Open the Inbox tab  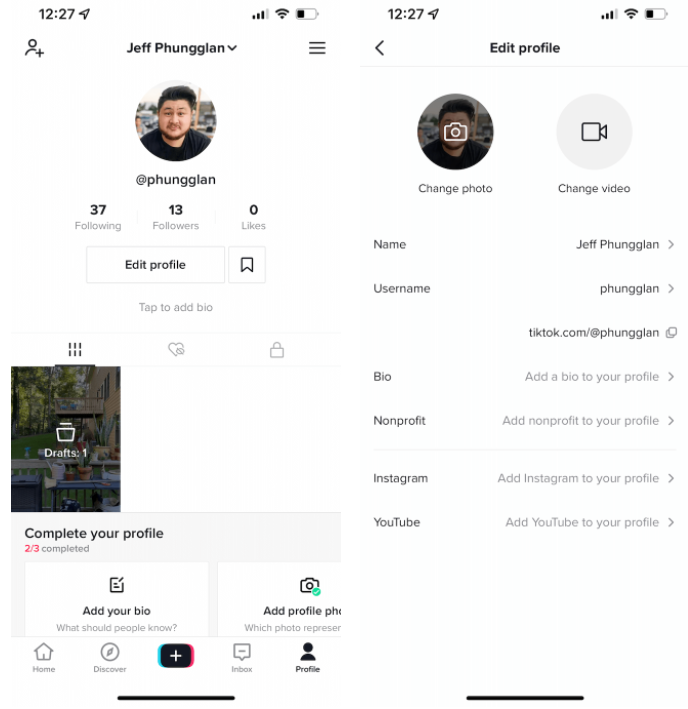pyautogui.click(x=242, y=657)
